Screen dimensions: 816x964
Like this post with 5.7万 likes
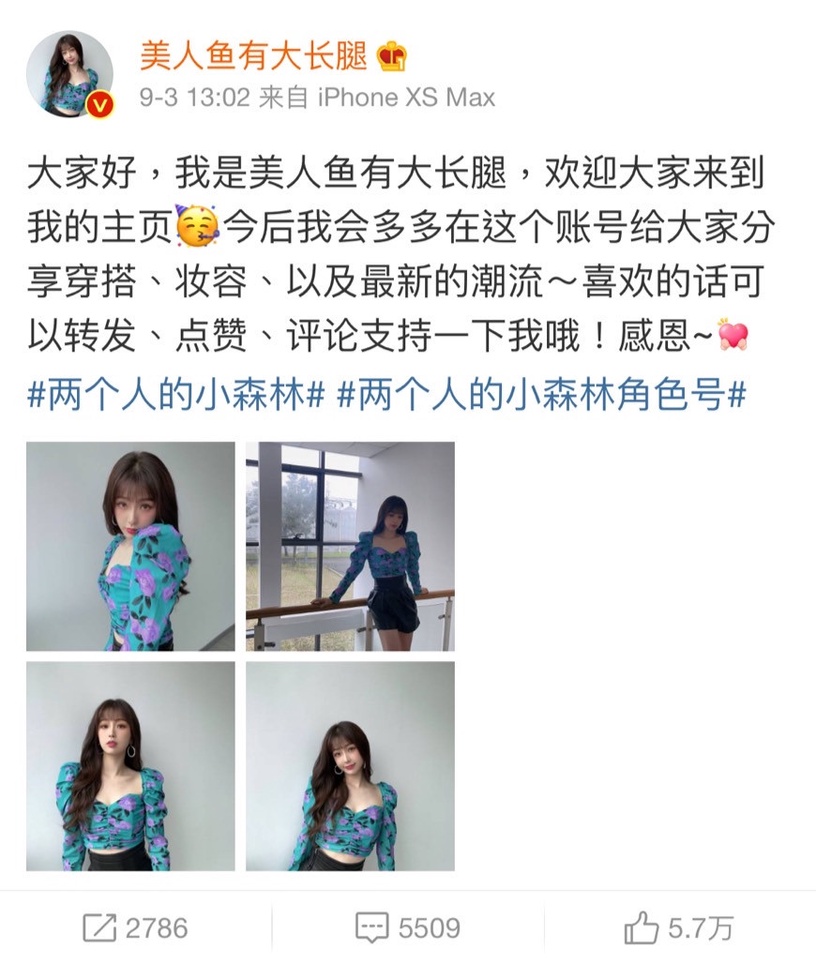click(x=679, y=928)
